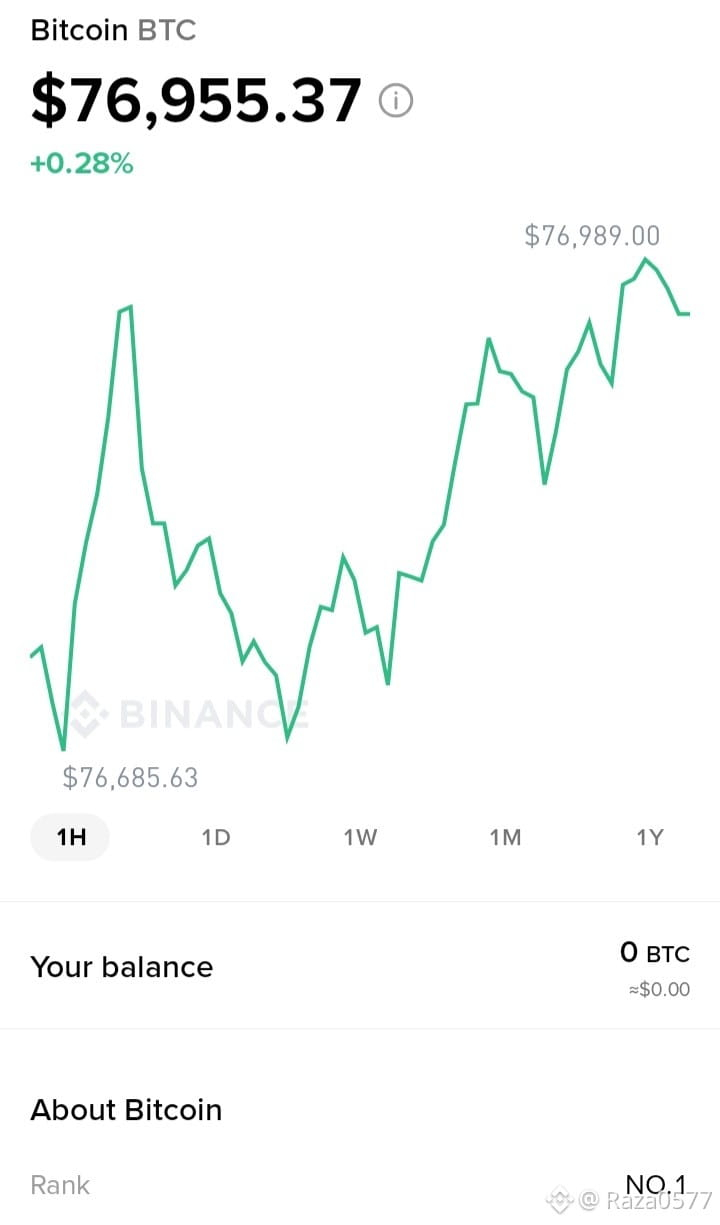Show the 1M price chart
The width and height of the screenshot is (720, 1225).
[505, 837]
